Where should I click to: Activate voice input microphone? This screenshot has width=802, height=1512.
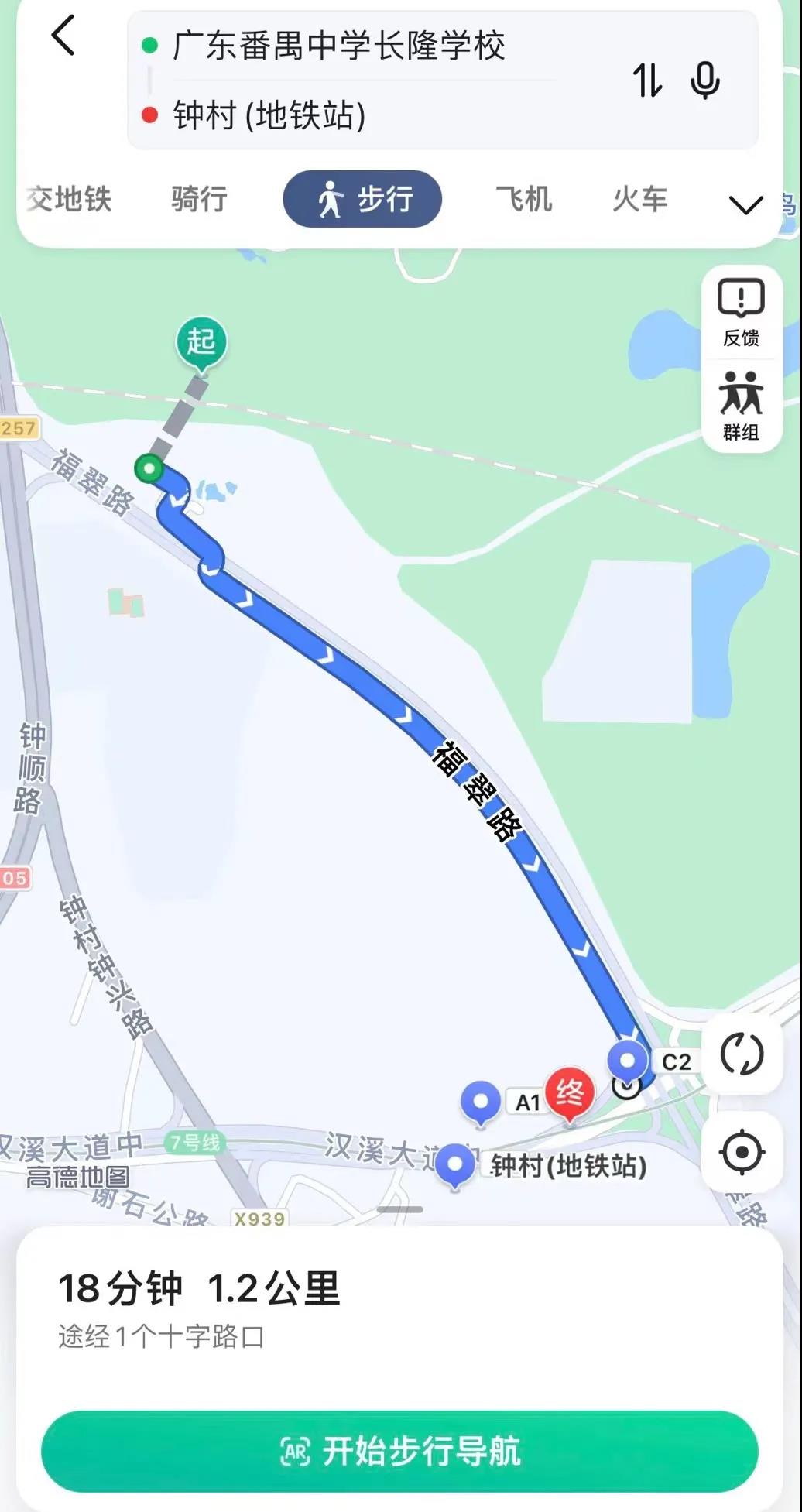click(704, 80)
